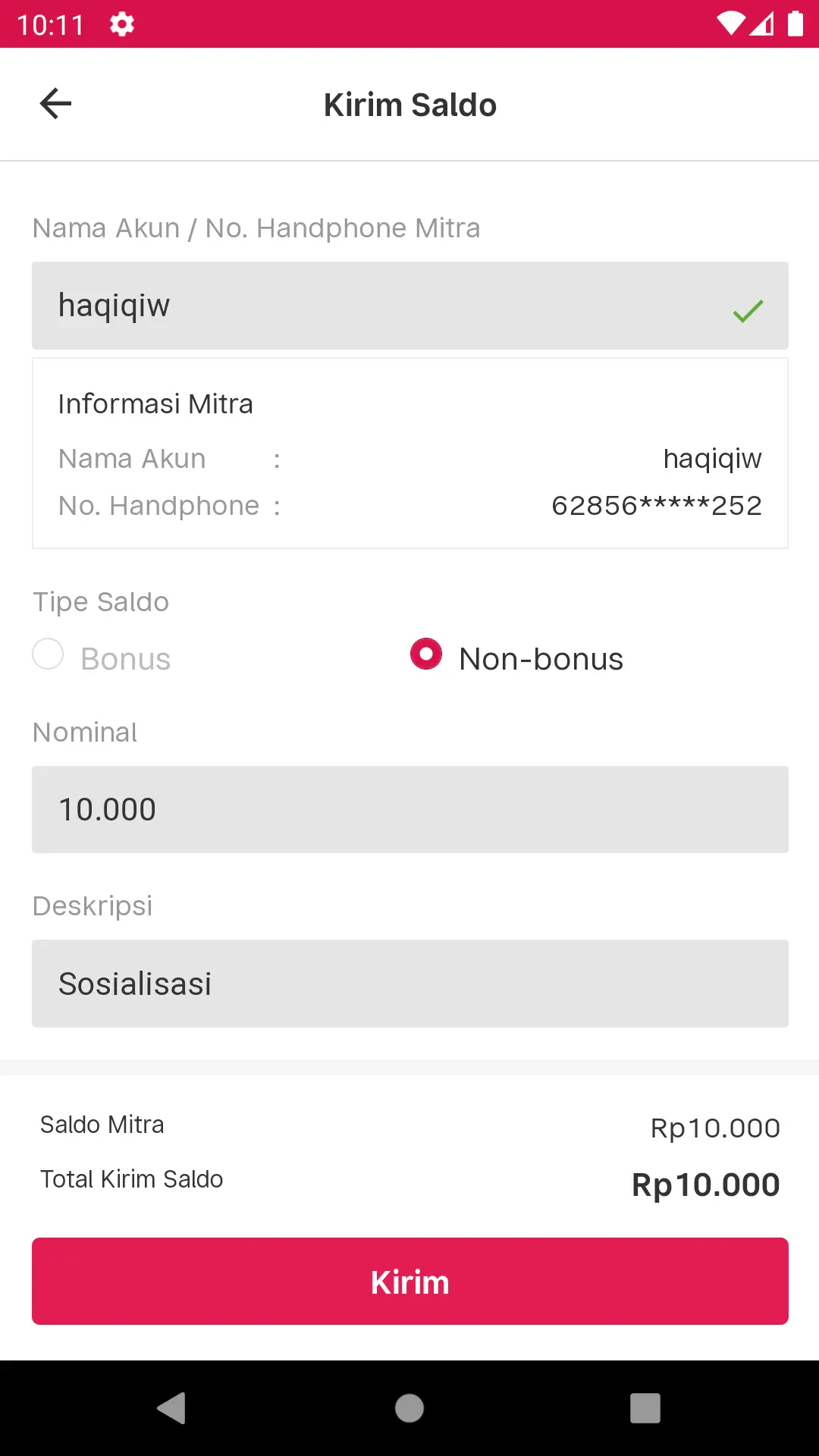Open the settings gear in the status bar

(x=121, y=23)
